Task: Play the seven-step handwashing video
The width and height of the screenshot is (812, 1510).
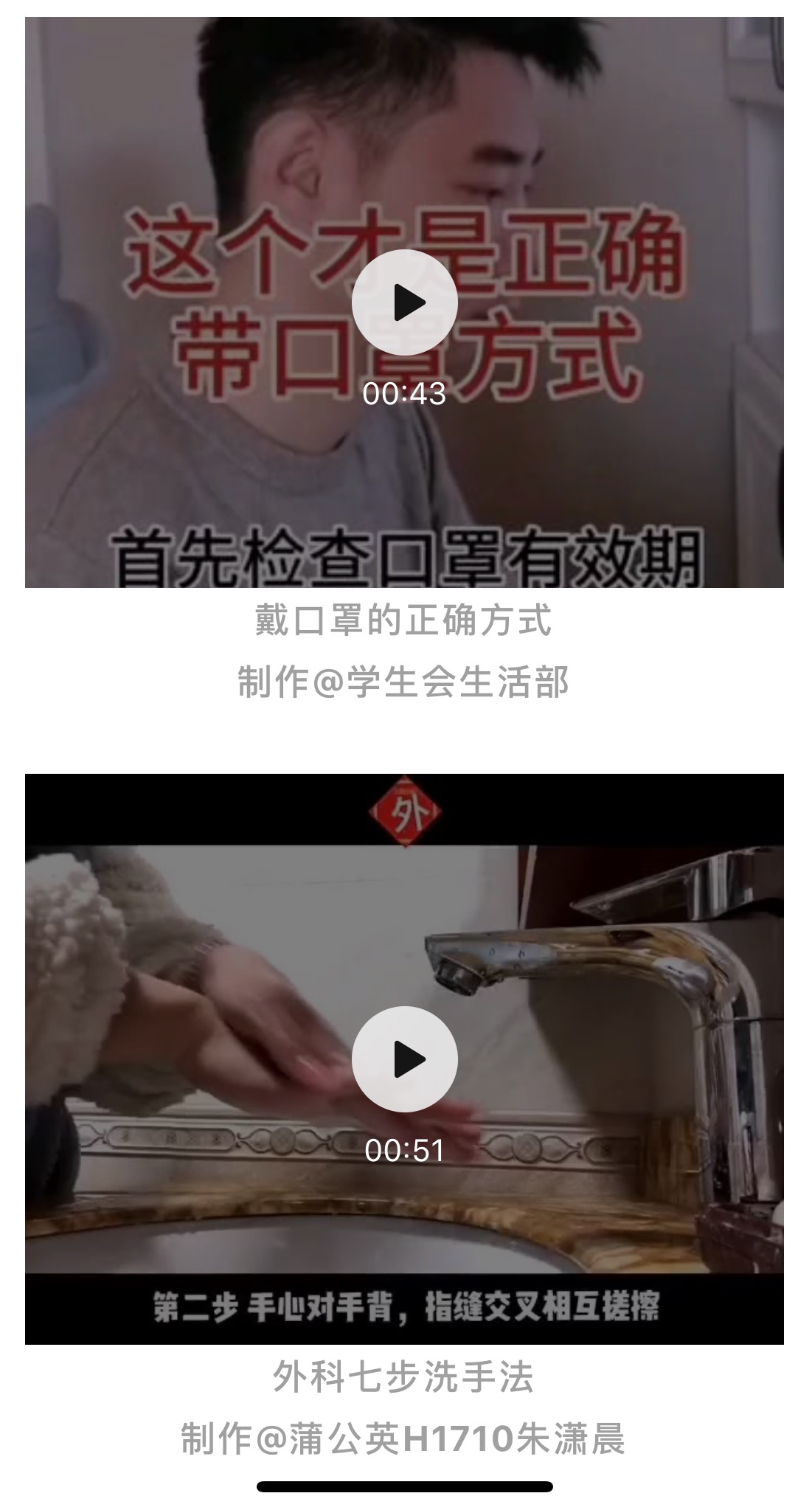Action: (404, 1059)
